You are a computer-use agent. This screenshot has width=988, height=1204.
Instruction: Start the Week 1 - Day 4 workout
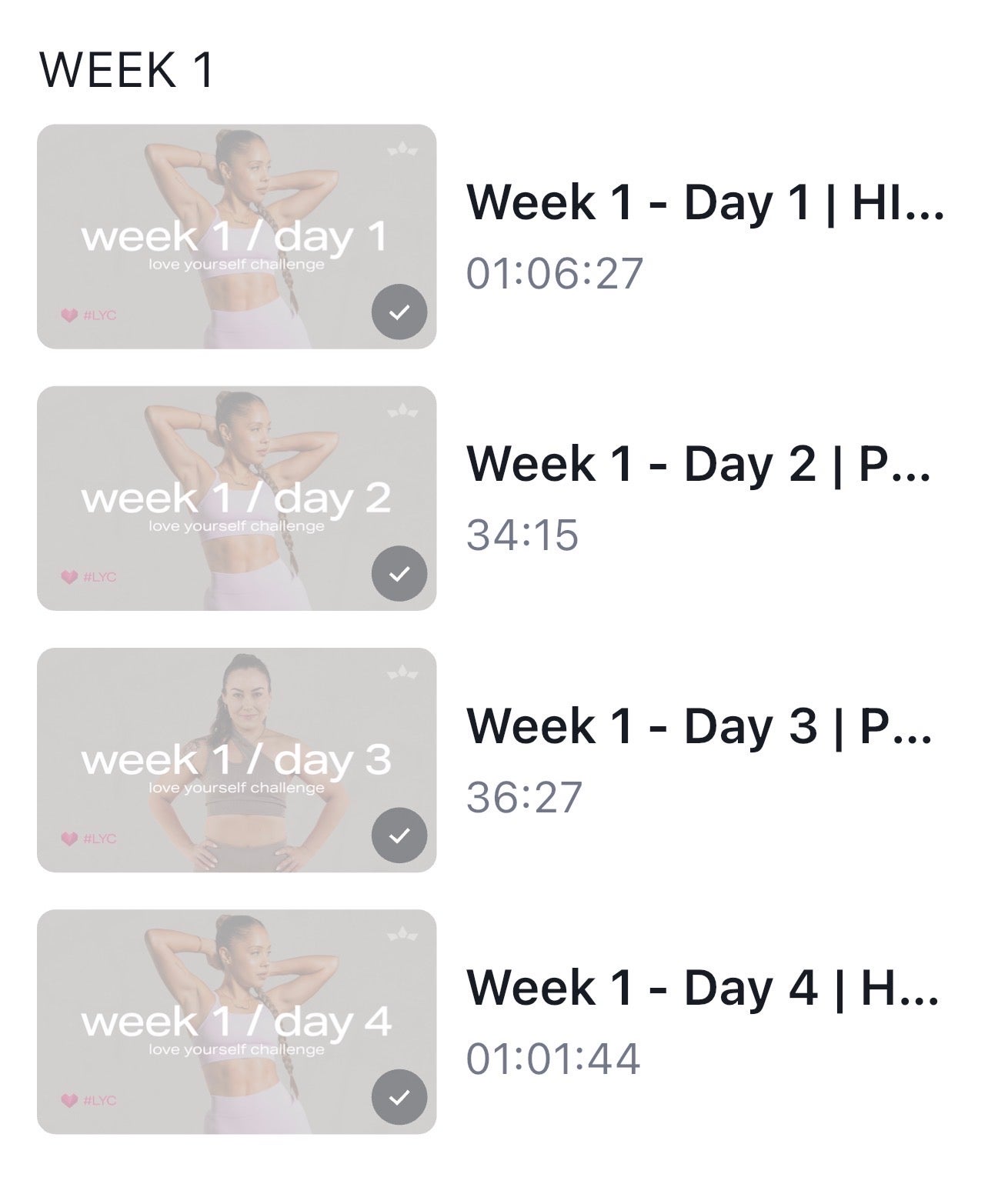(236, 1021)
